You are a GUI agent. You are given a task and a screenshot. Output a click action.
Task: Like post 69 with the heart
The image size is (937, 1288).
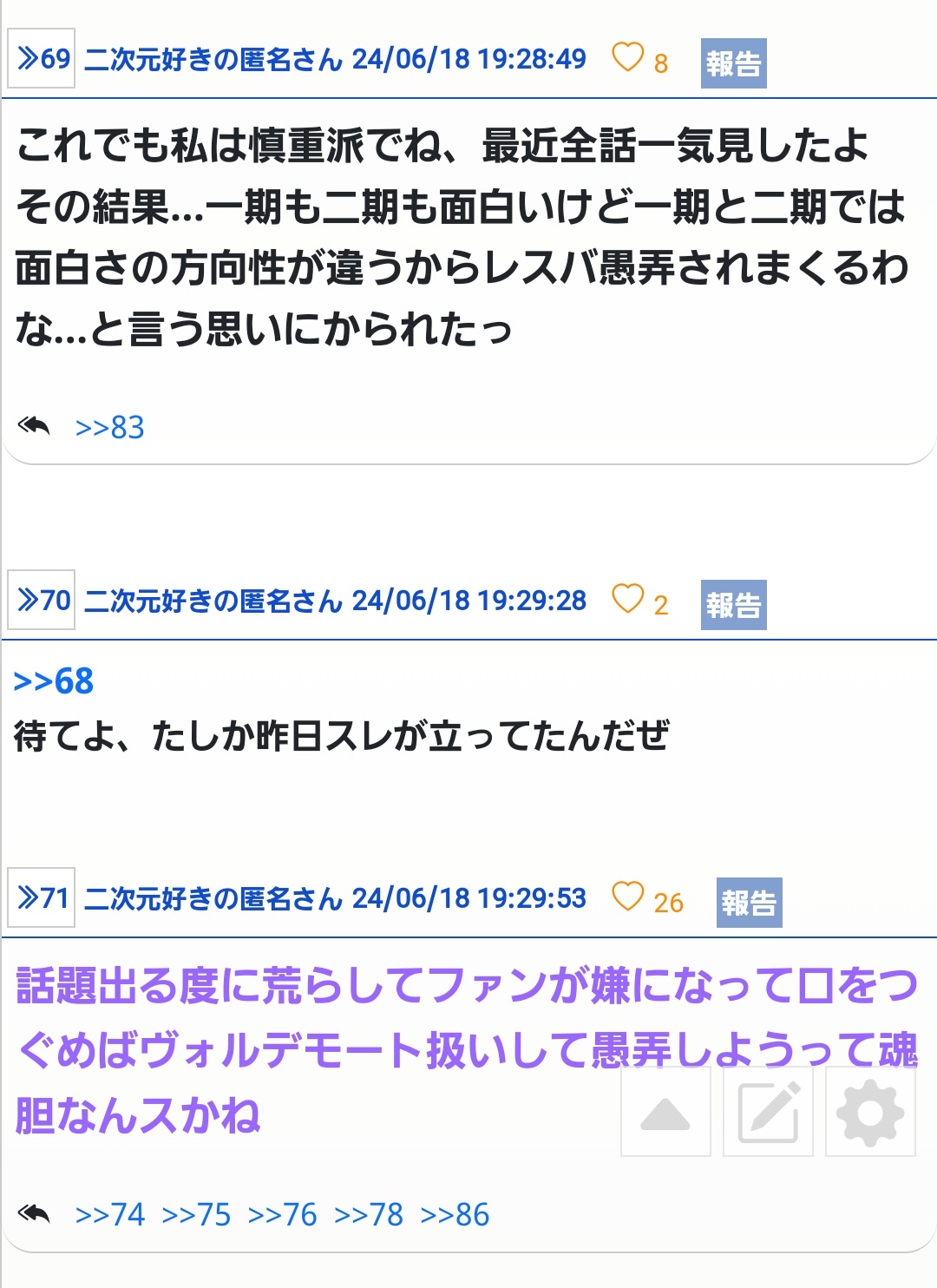coord(627,58)
